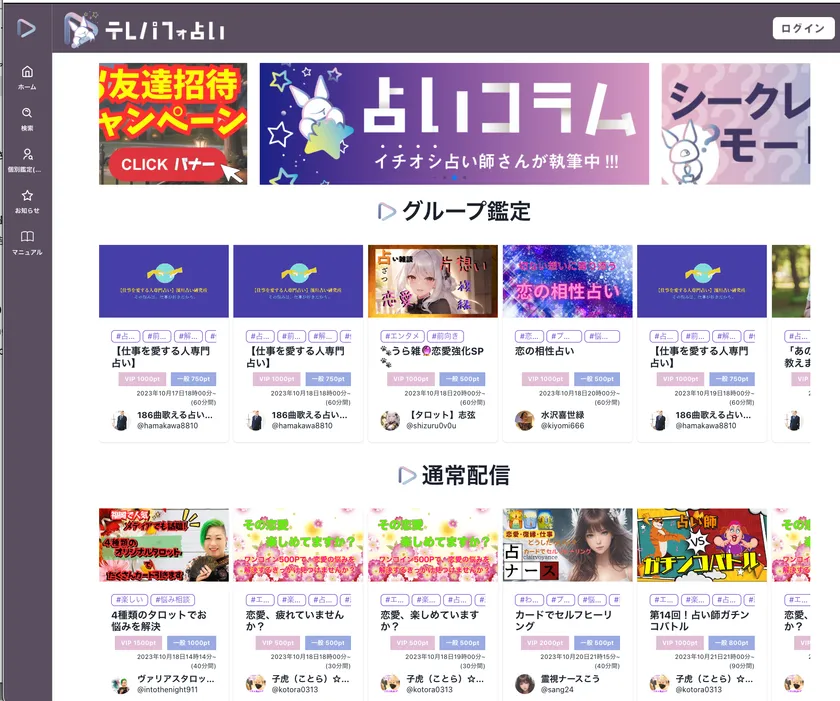Open 検索 search in the sidebar
The width and height of the screenshot is (840, 701).
(x=27, y=119)
